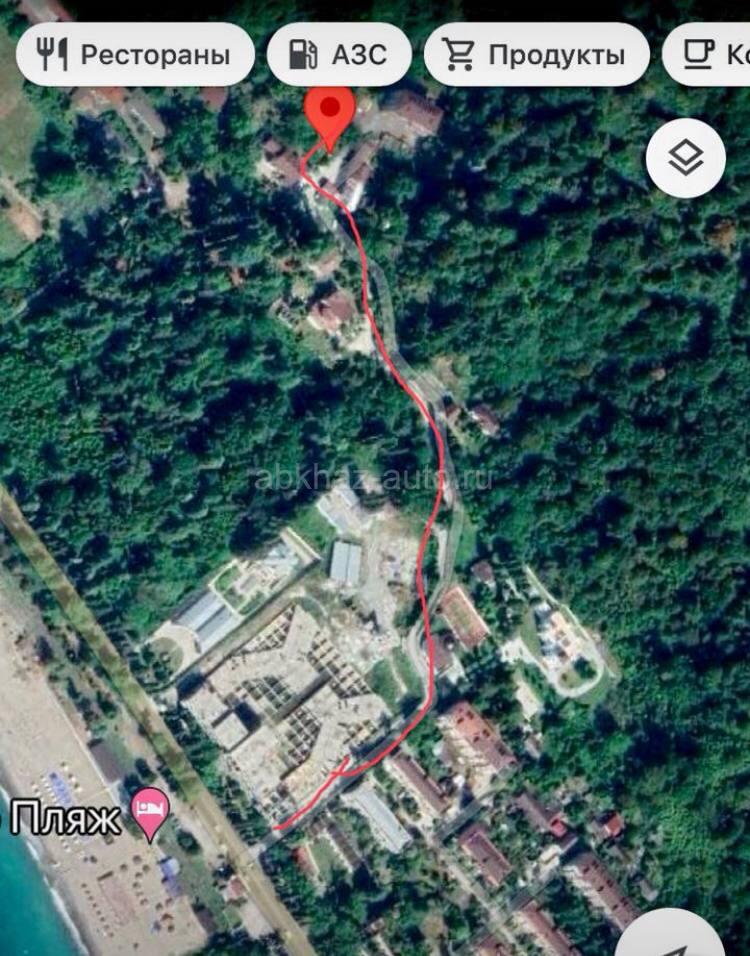Filter map by АЗС gas stations
This screenshot has width=750, height=956.
[x=338, y=54]
